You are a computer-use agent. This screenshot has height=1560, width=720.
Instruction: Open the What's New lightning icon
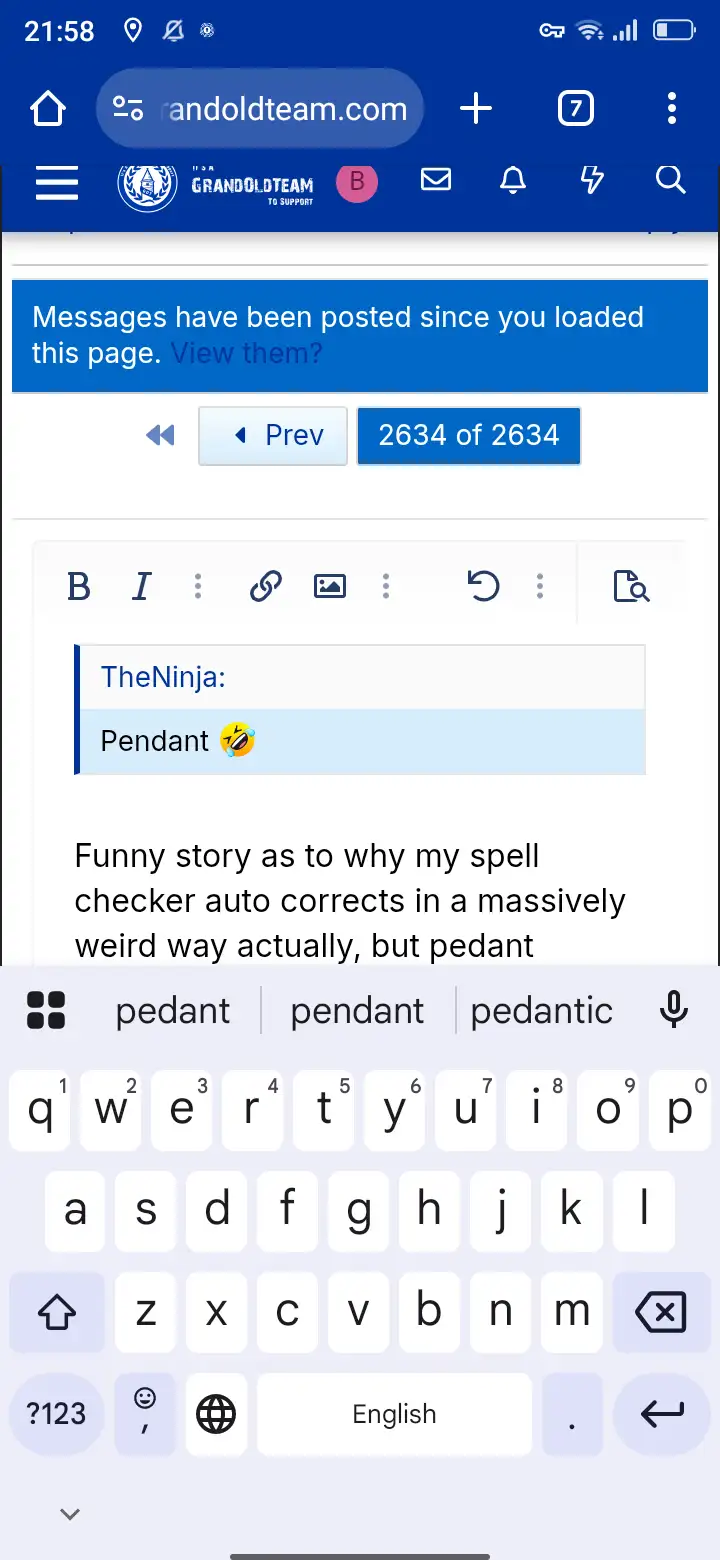[x=592, y=180]
